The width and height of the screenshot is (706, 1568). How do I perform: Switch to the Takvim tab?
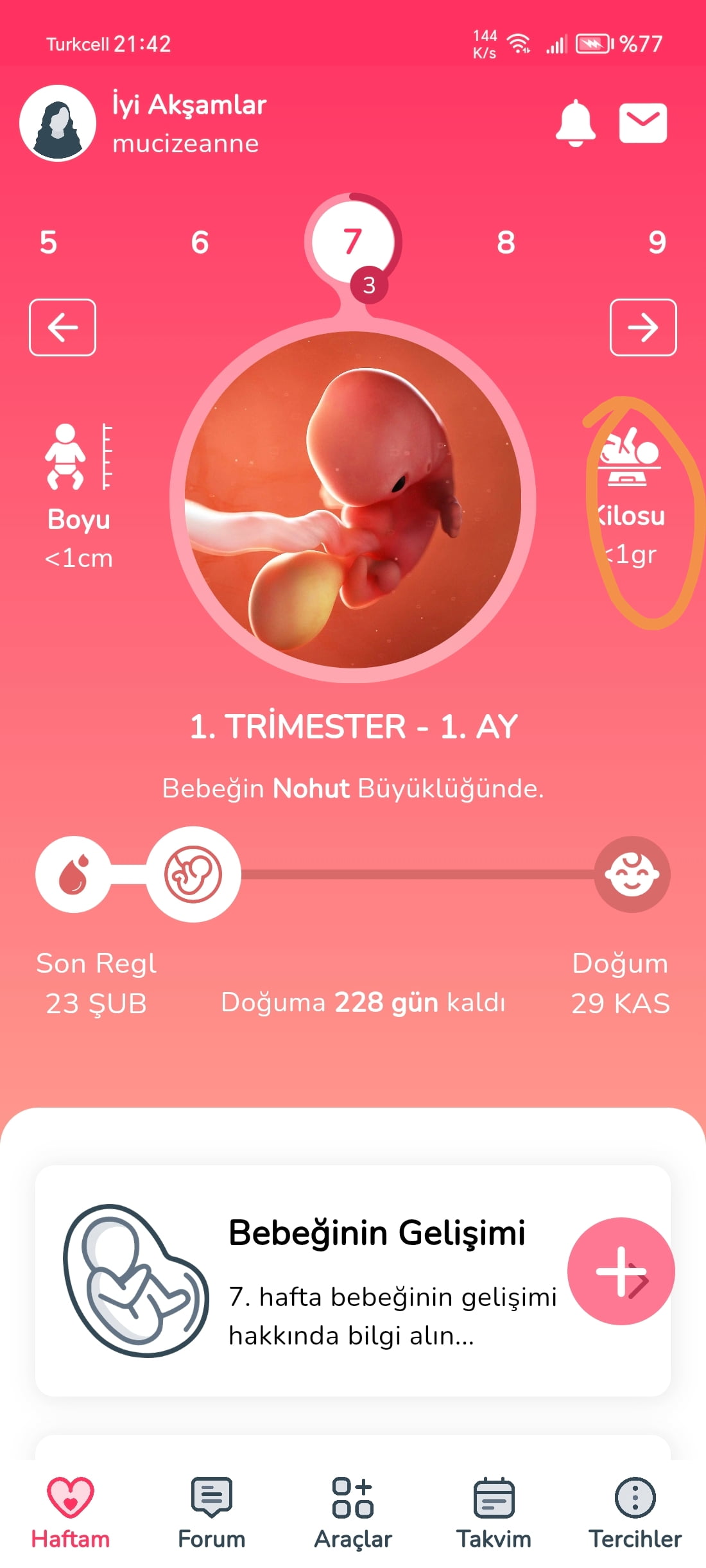pos(494,1512)
